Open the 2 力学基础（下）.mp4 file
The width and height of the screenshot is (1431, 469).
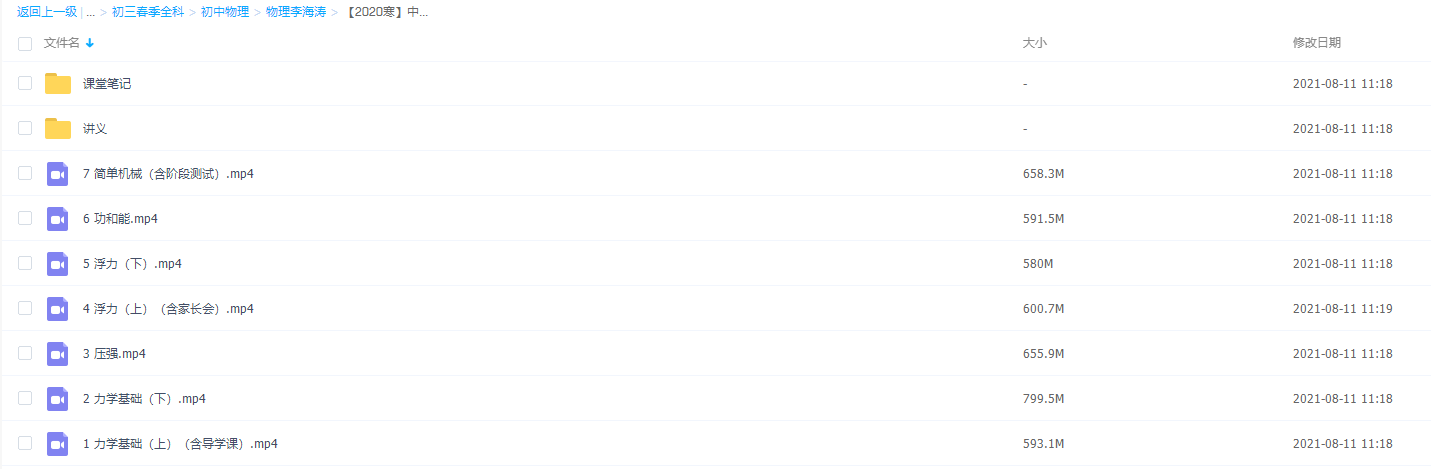tap(144, 399)
